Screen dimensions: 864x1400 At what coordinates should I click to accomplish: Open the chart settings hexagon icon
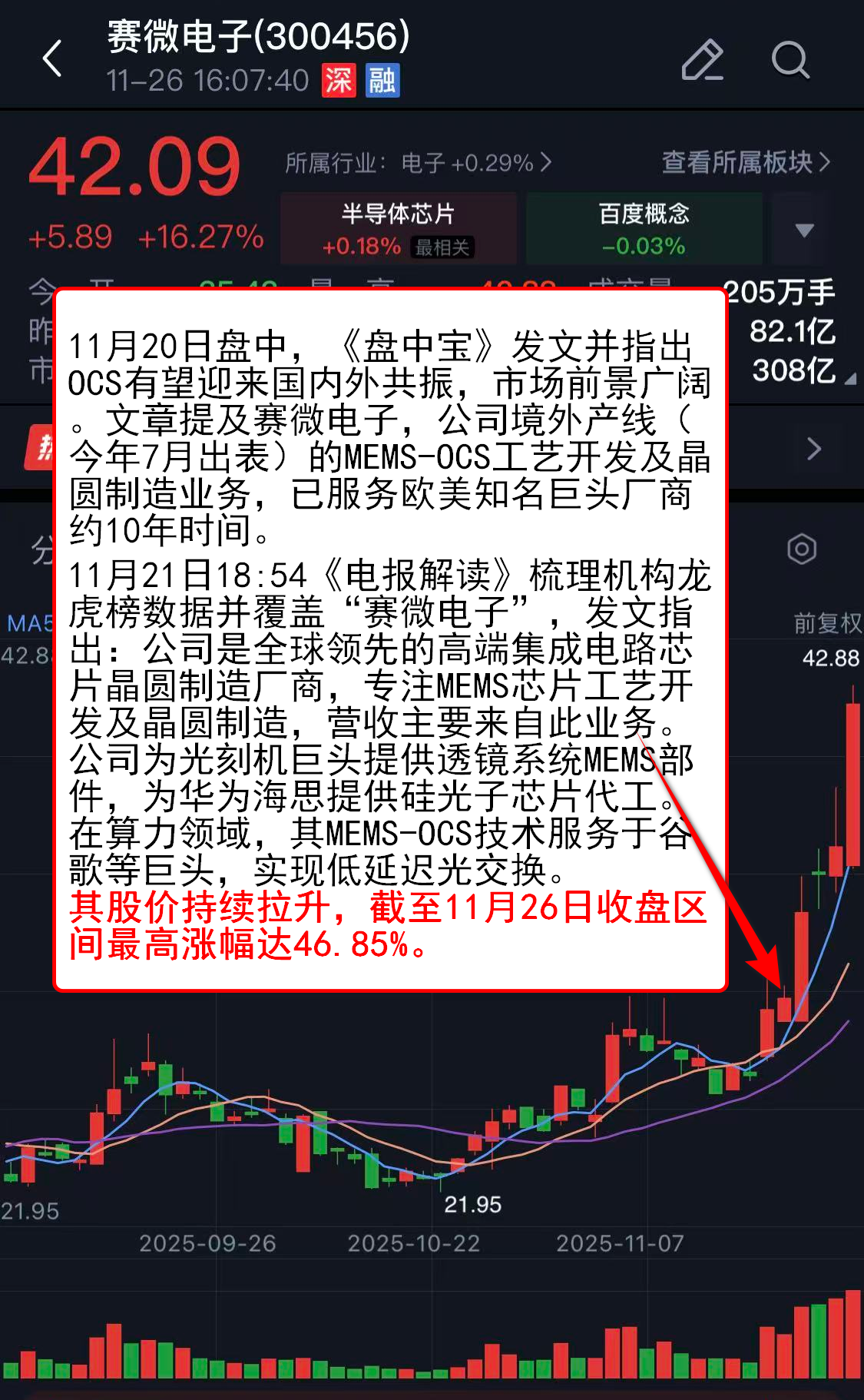tap(802, 549)
